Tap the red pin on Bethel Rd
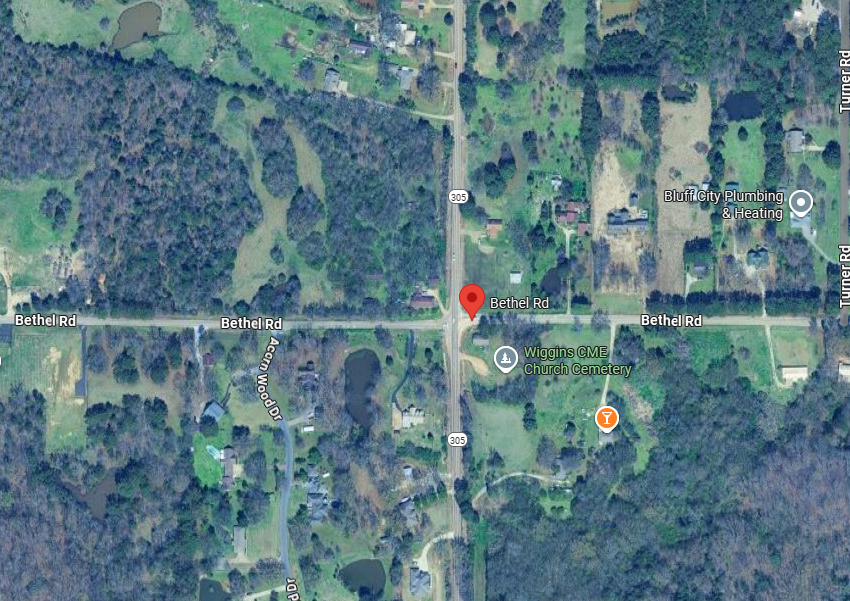 tap(472, 300)
